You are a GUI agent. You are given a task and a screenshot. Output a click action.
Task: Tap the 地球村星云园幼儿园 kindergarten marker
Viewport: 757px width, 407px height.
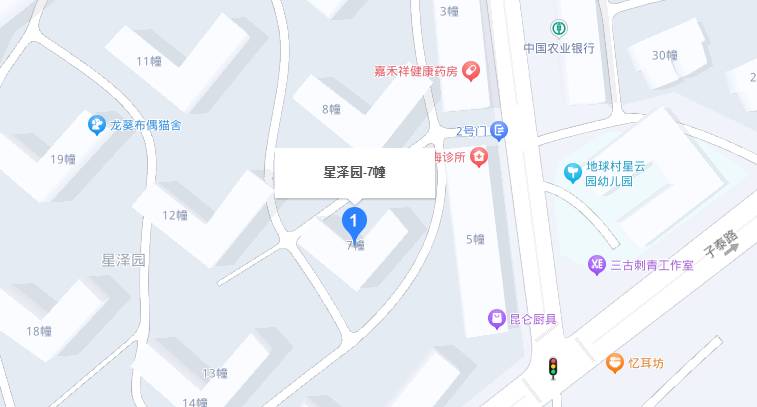click(x=573, y=173)
